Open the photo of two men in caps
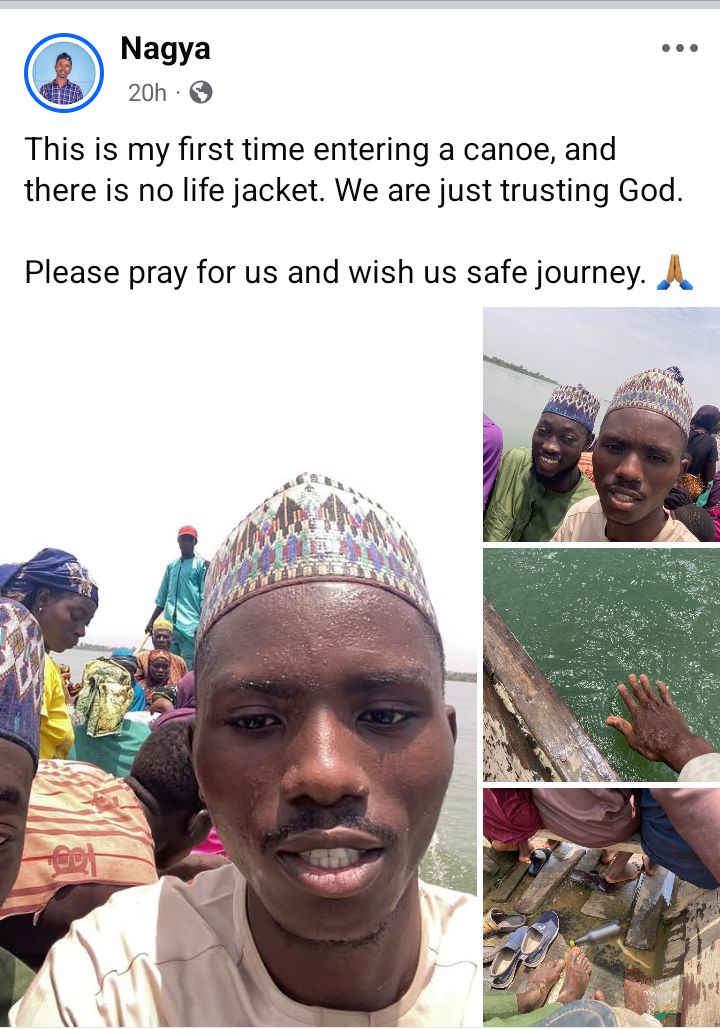The width and height of the screenshot is (720, 1029). [601, 425]
